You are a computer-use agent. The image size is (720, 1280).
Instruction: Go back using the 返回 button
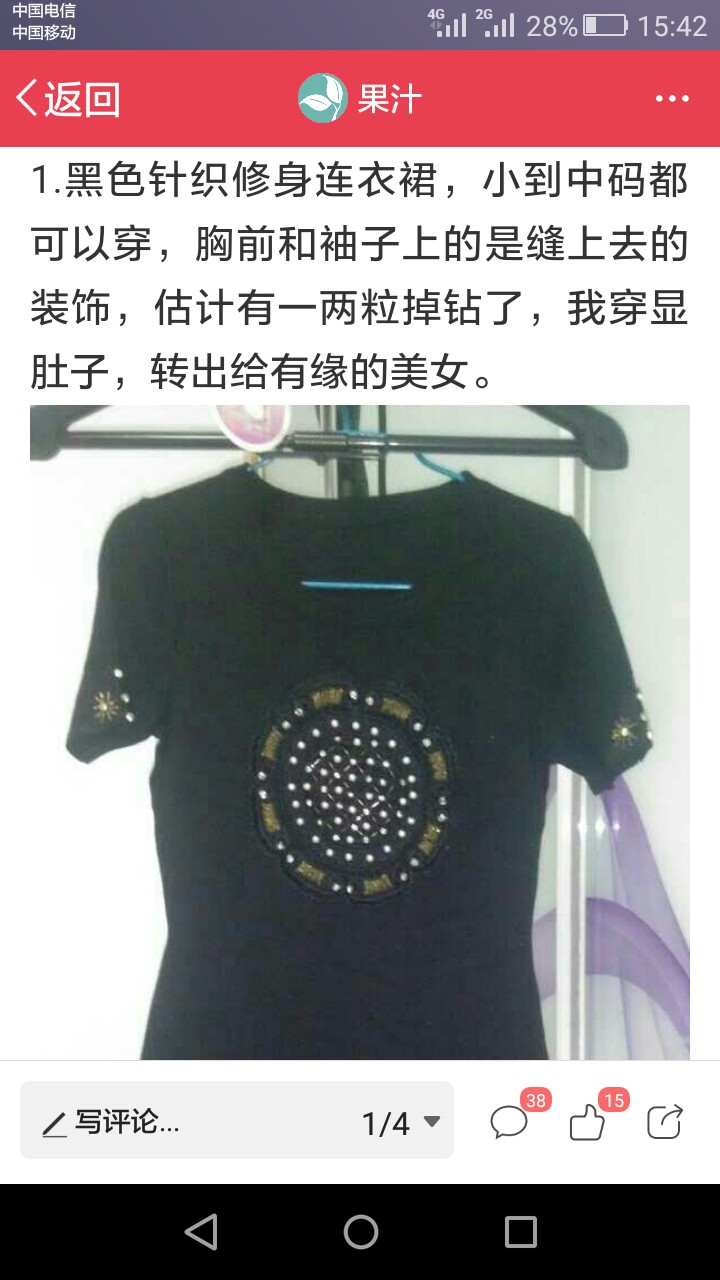pyautogui.click(x=68, y=99)
